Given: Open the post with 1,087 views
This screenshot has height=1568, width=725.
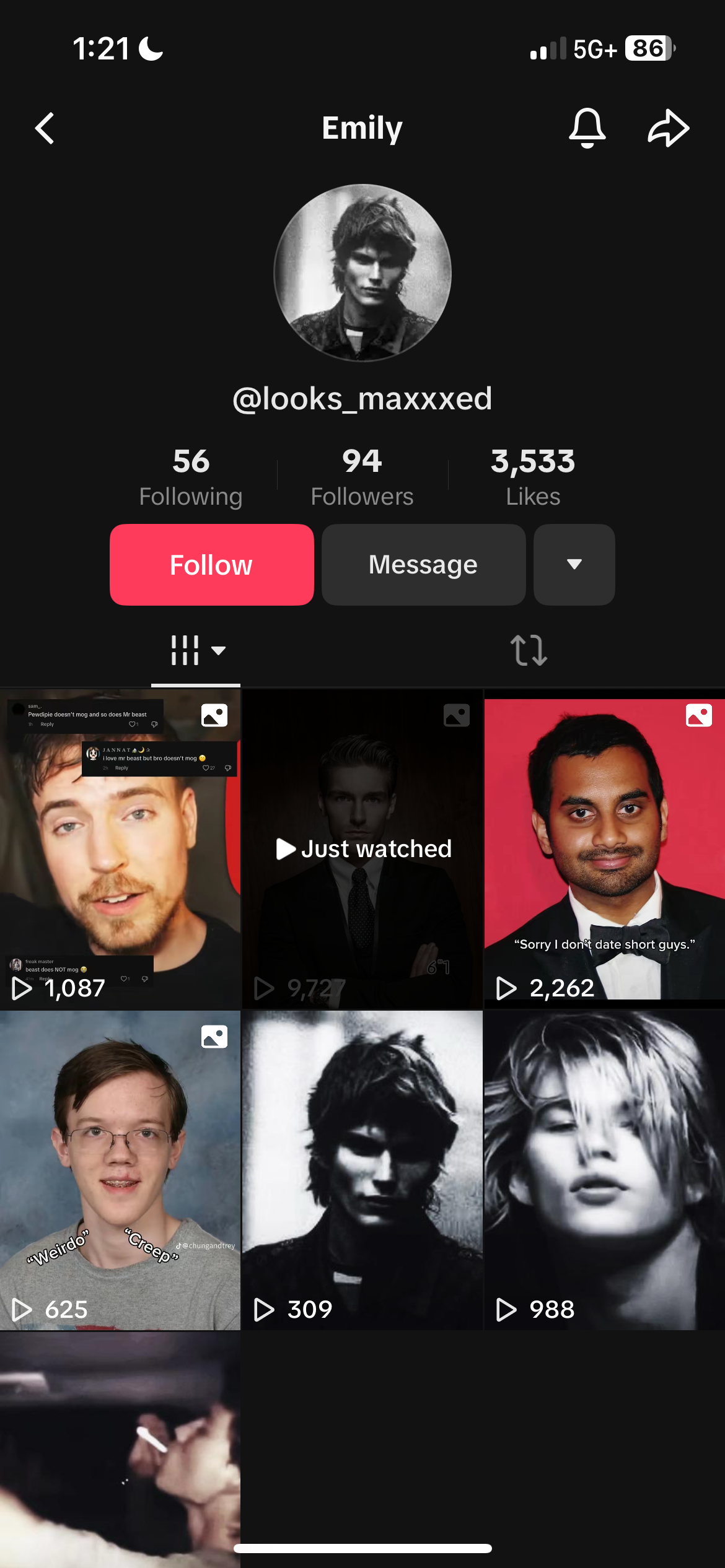Looking at the screenshot, I should (120, 848).
